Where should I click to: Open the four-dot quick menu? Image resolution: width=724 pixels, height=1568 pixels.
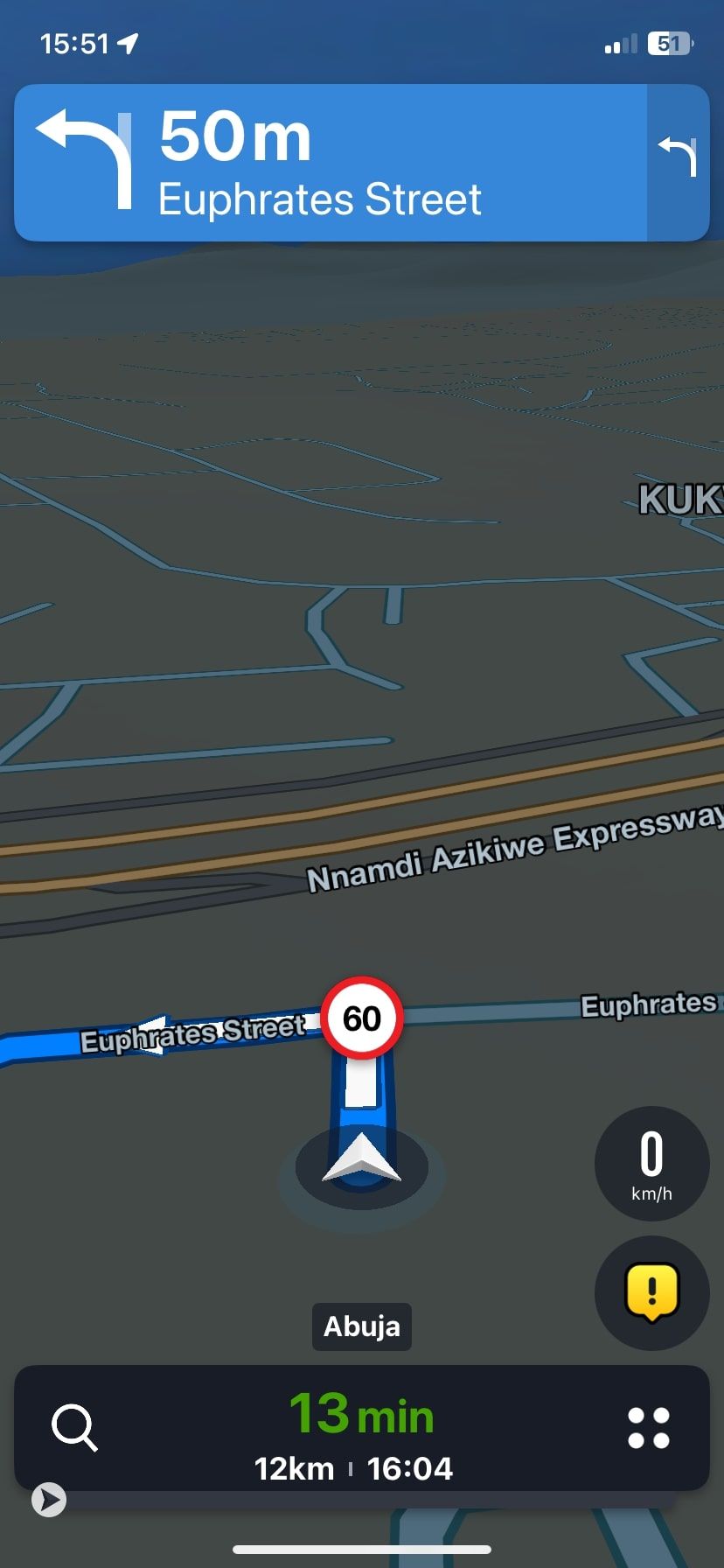[x=649, y=1428]
